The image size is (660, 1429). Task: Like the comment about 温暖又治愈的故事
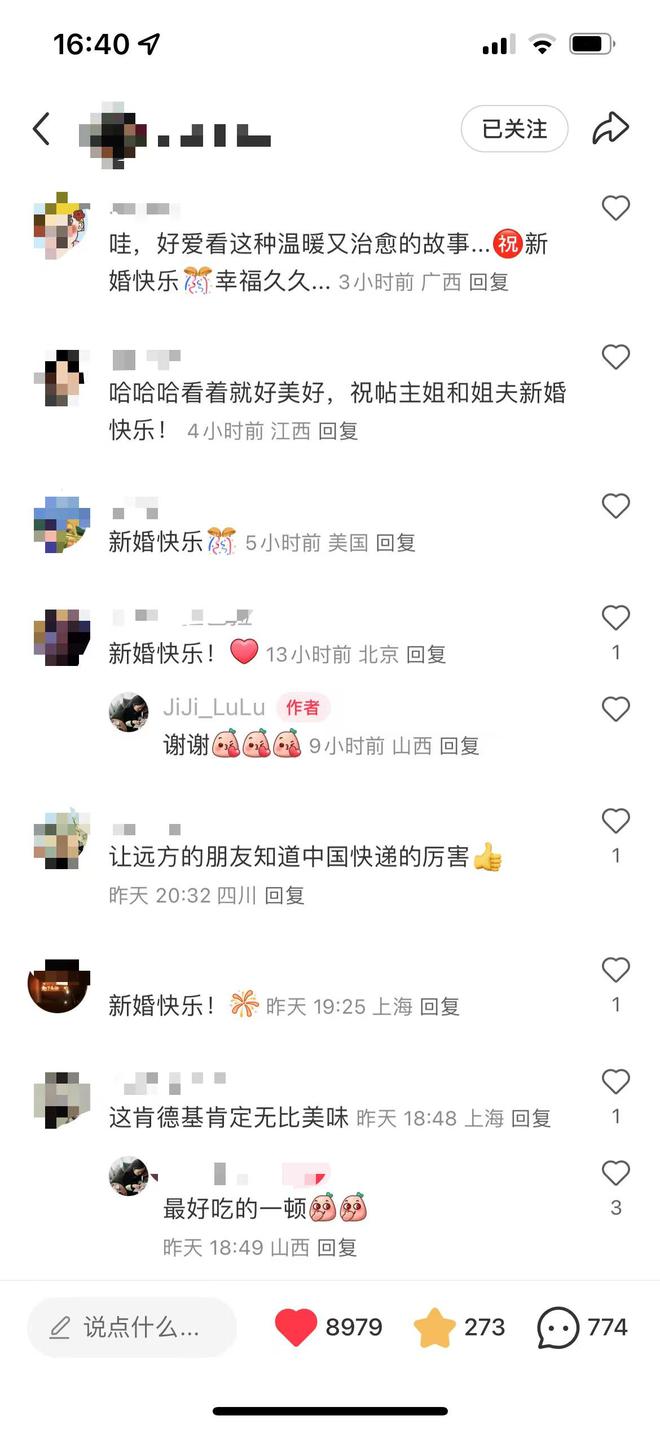coord(615,208)
